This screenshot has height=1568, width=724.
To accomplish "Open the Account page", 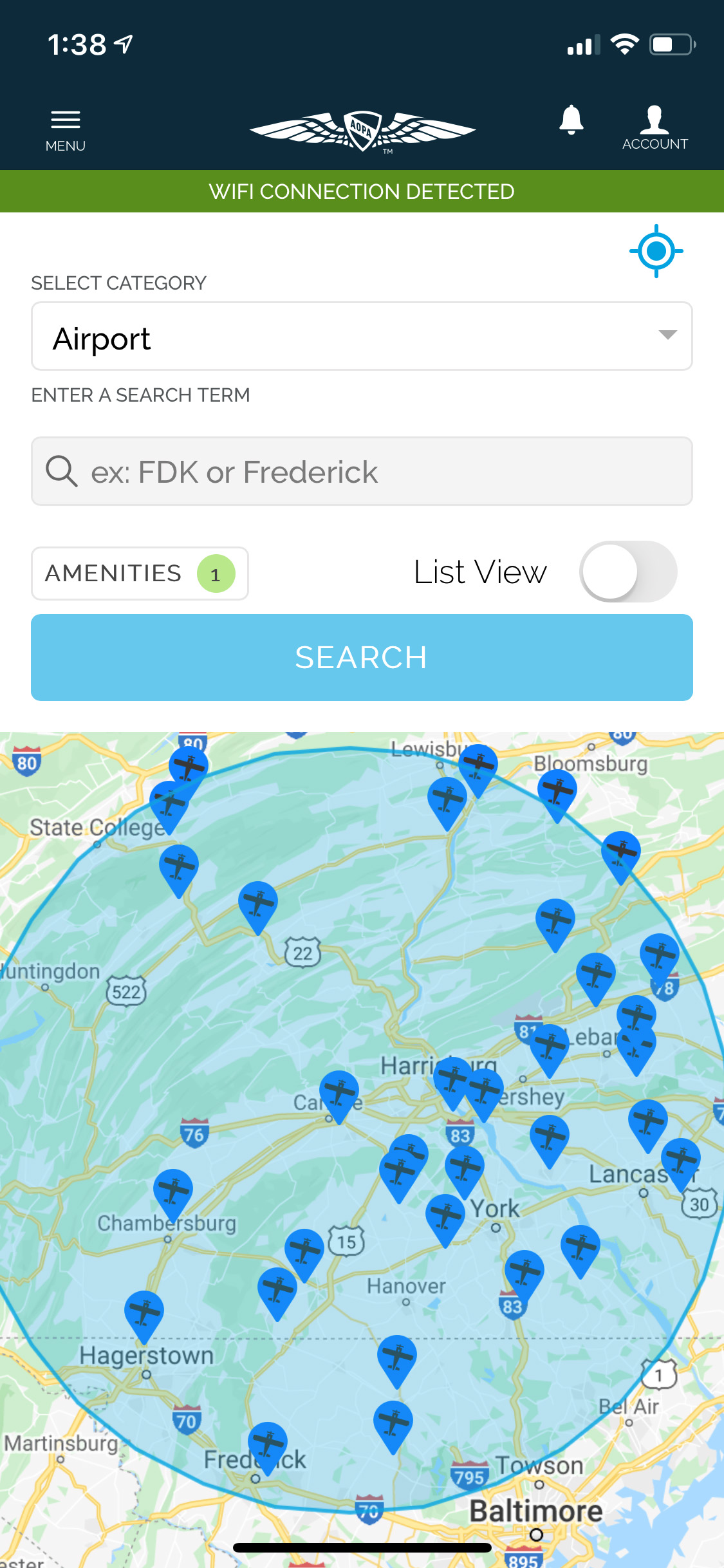I will [654, 127].
